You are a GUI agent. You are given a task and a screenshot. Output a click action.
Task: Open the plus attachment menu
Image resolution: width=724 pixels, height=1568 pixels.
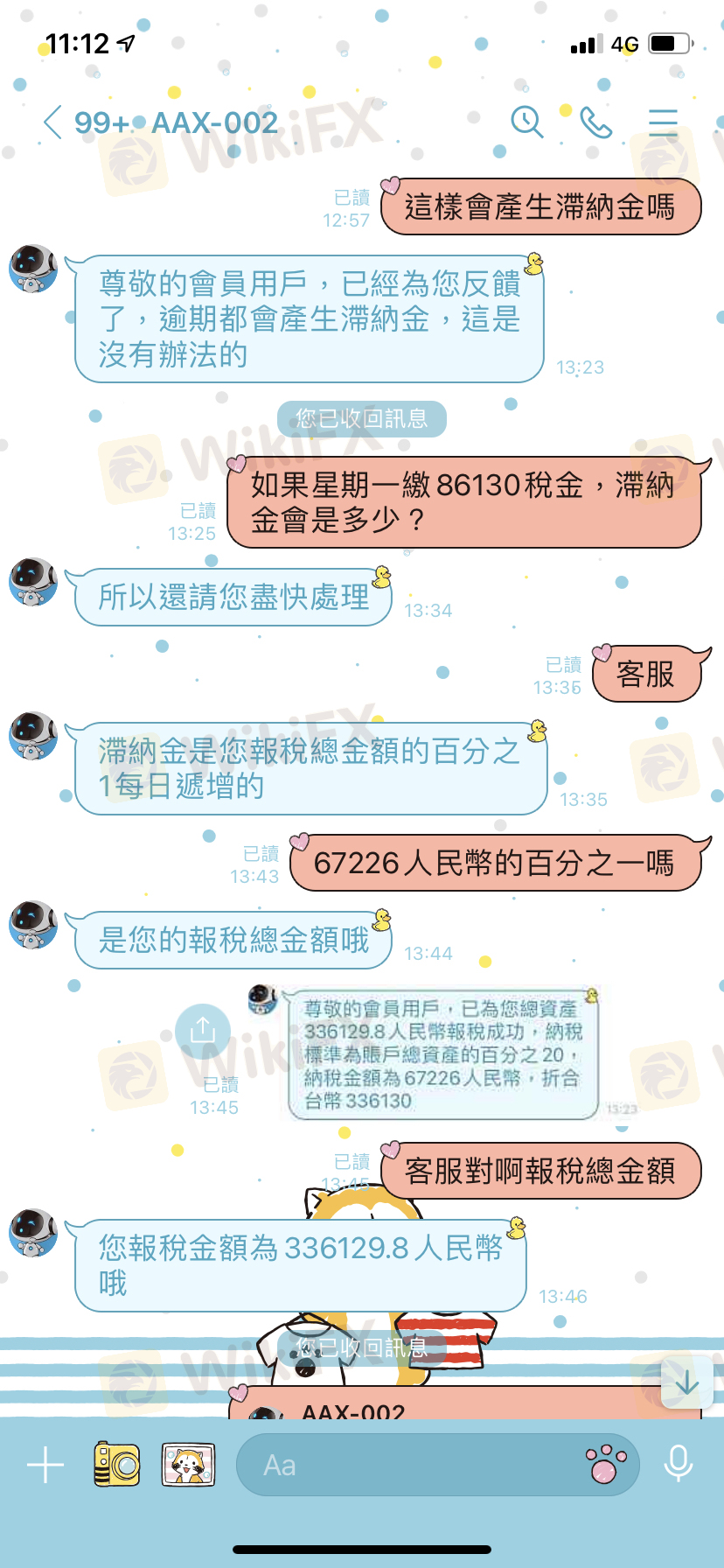pyautogui.click(x=45, y=1465)
